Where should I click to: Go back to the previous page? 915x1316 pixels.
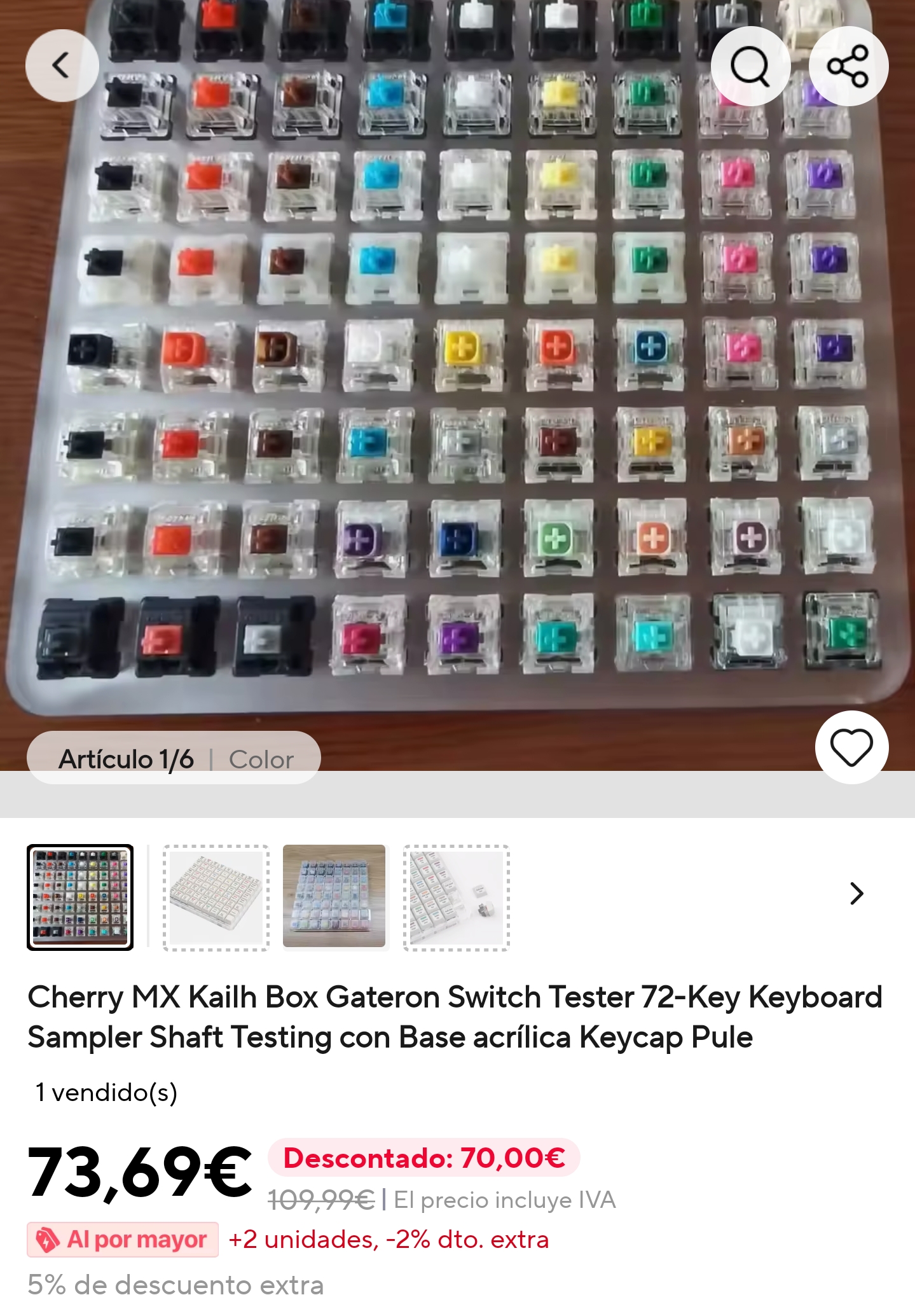tap(62, 66)
